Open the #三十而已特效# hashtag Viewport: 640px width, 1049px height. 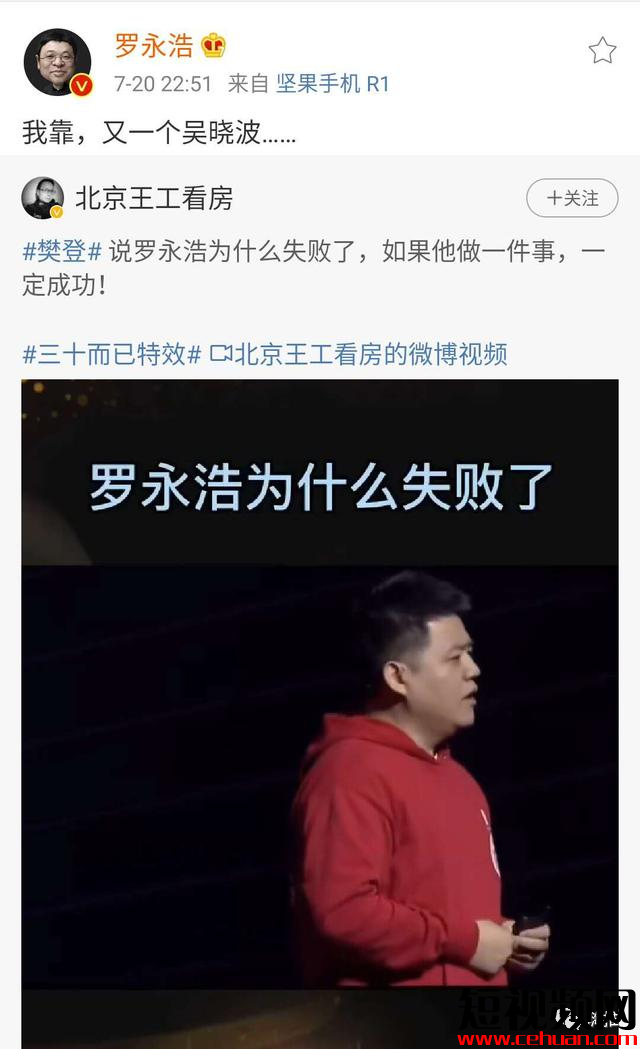[x=112, y=353]
